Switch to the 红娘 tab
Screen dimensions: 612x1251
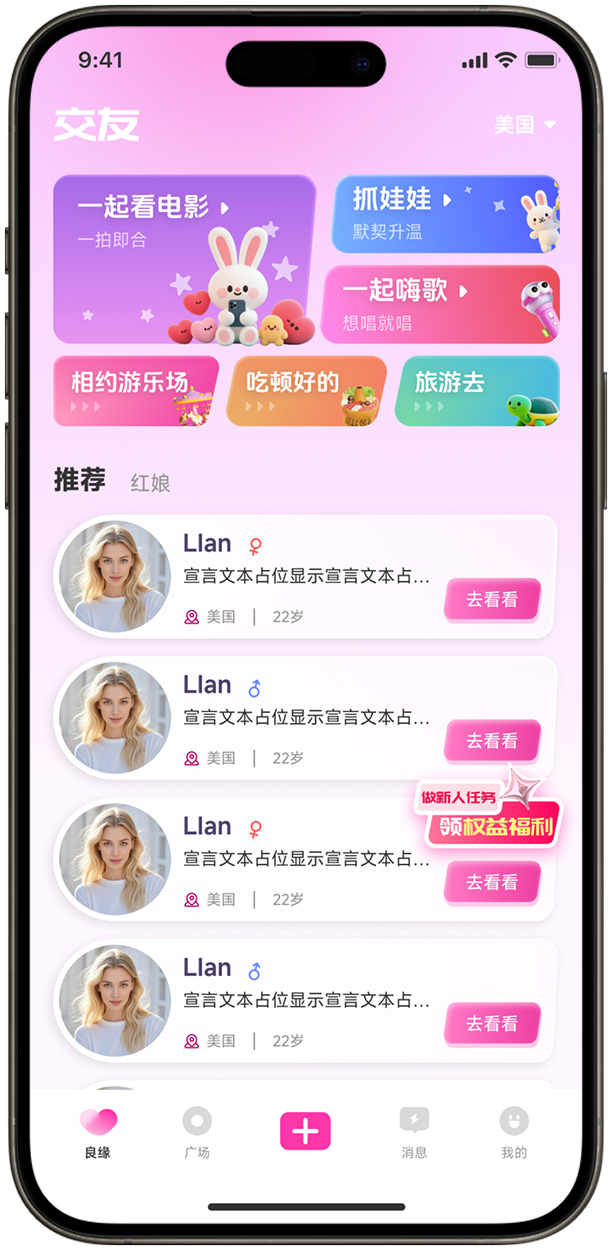(x=150, y=483)
